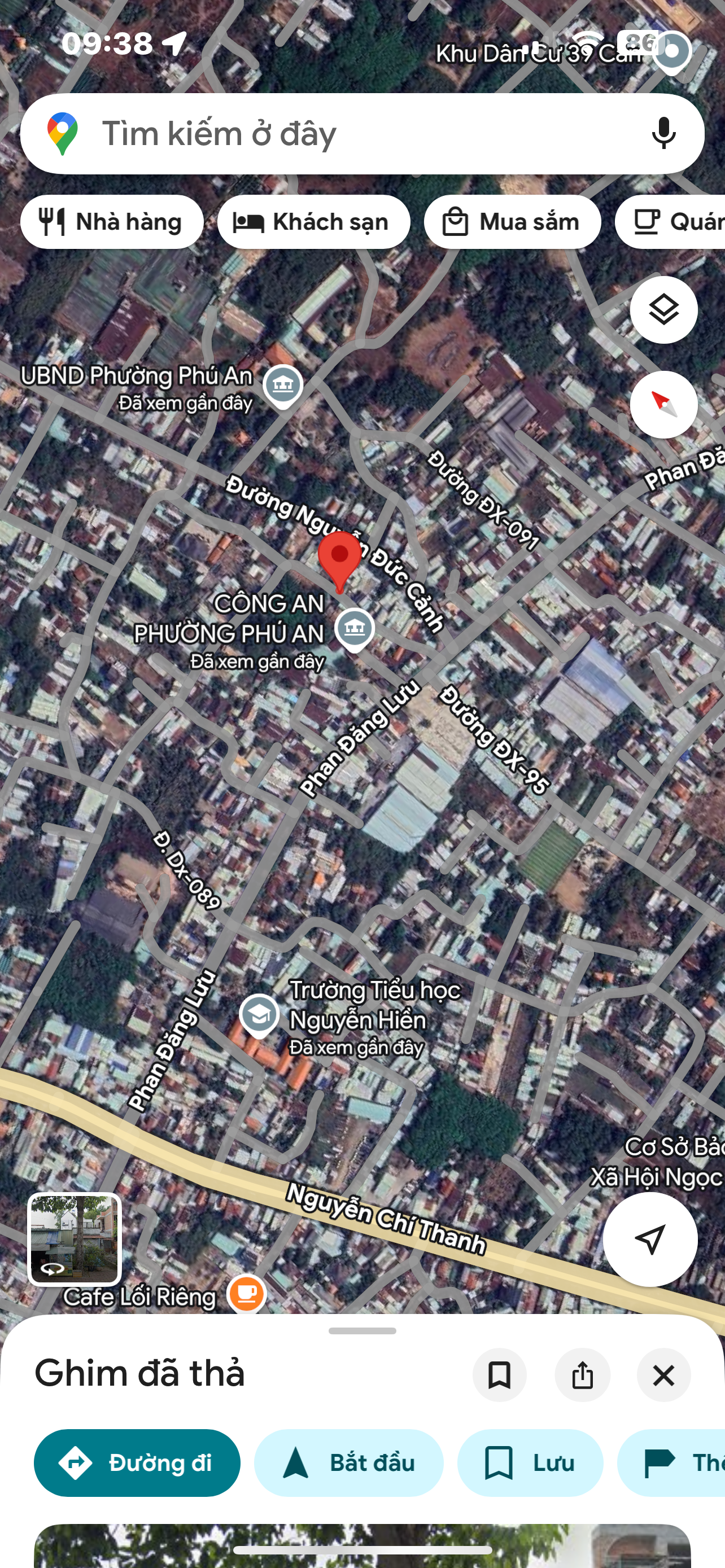
Task: Choose the Mua sắm chip
Action: tap(513, 222)
